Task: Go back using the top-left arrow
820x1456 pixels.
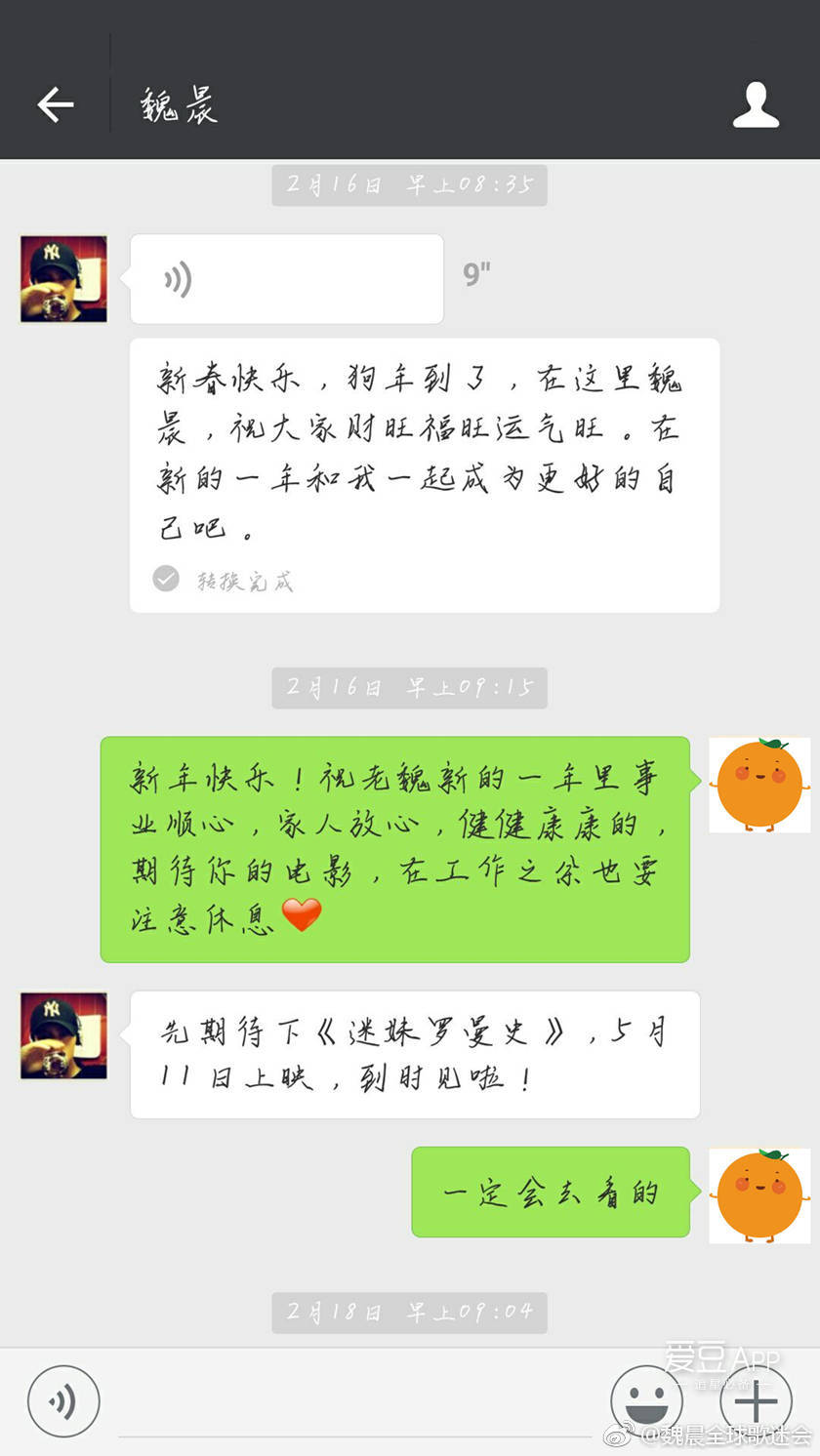Action: click(56, 104)
